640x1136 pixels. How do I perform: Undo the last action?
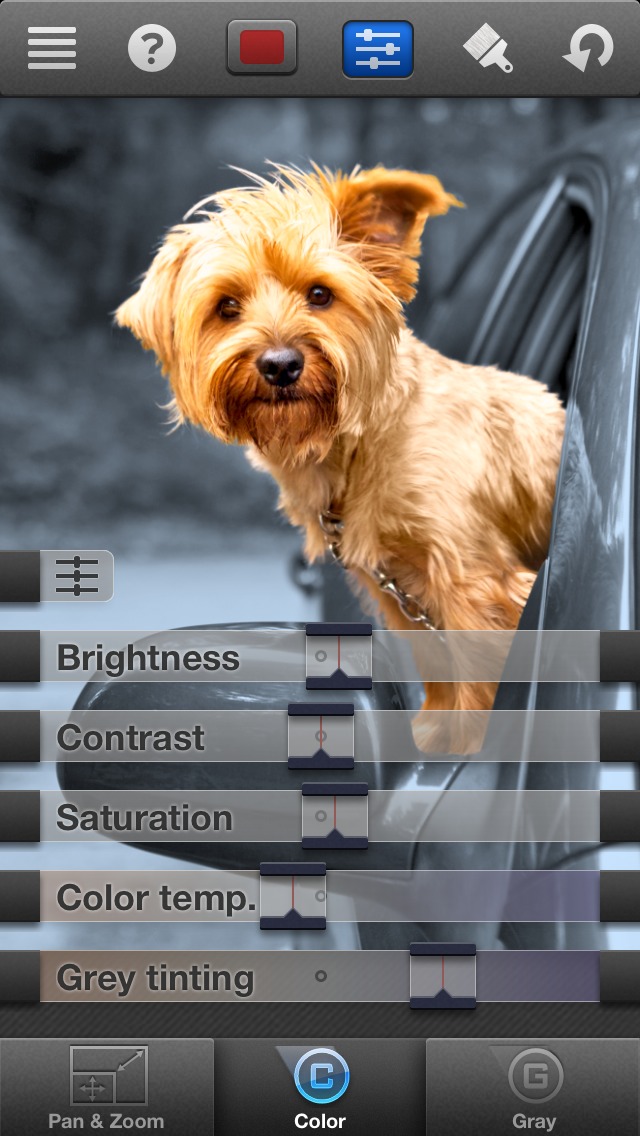coord(589,48)
